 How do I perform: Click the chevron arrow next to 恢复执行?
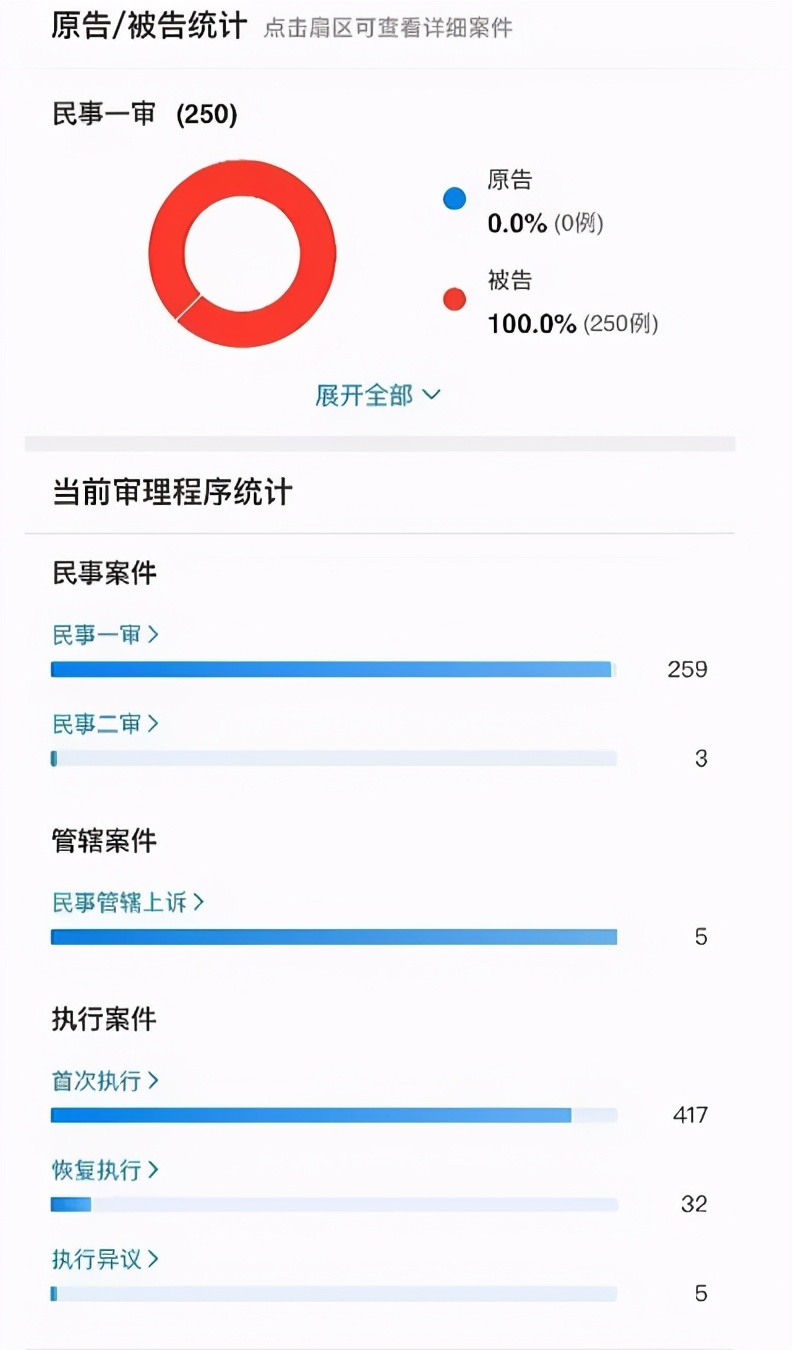[x=154, y=1170]
